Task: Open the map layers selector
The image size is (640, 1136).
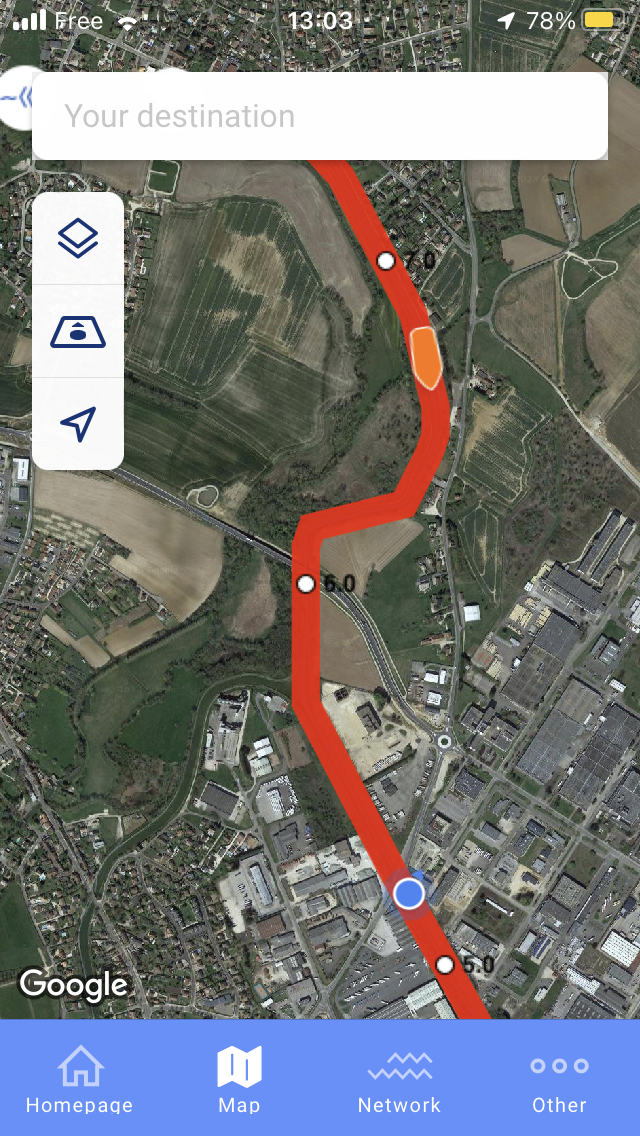Action: [78, 239]
